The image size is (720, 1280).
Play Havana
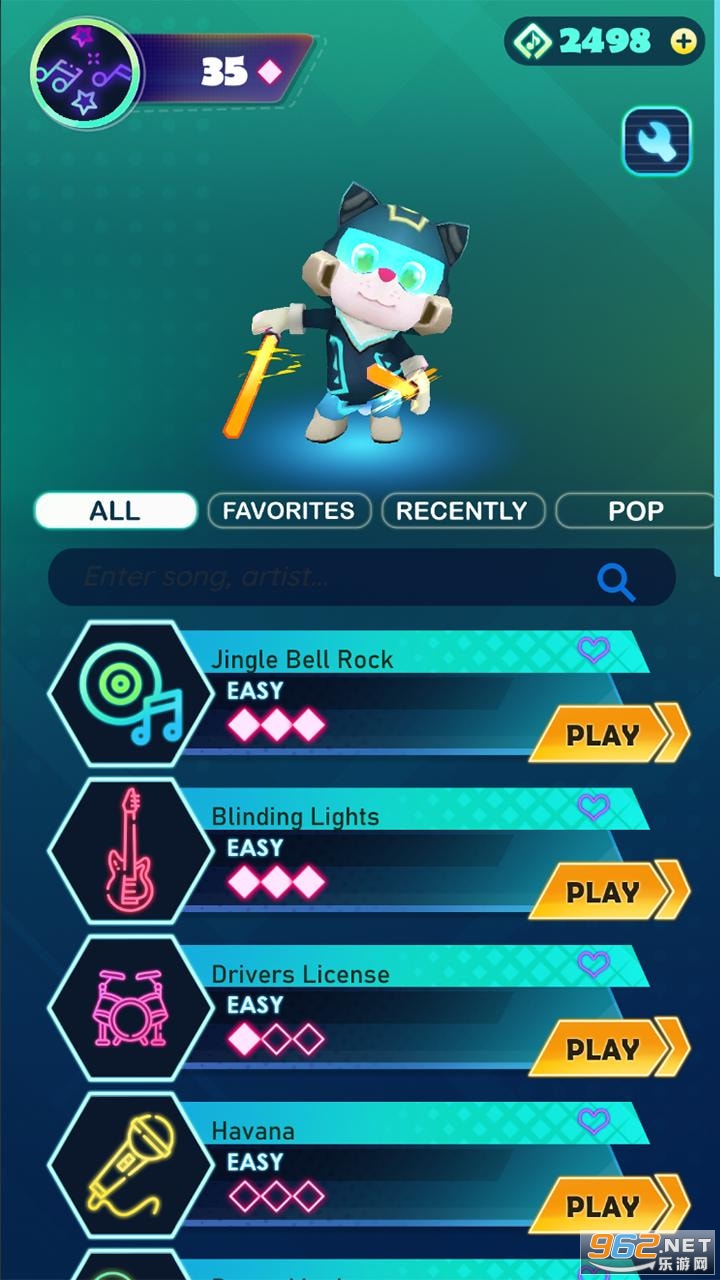pyautogui.click(x=605, y=1205)
